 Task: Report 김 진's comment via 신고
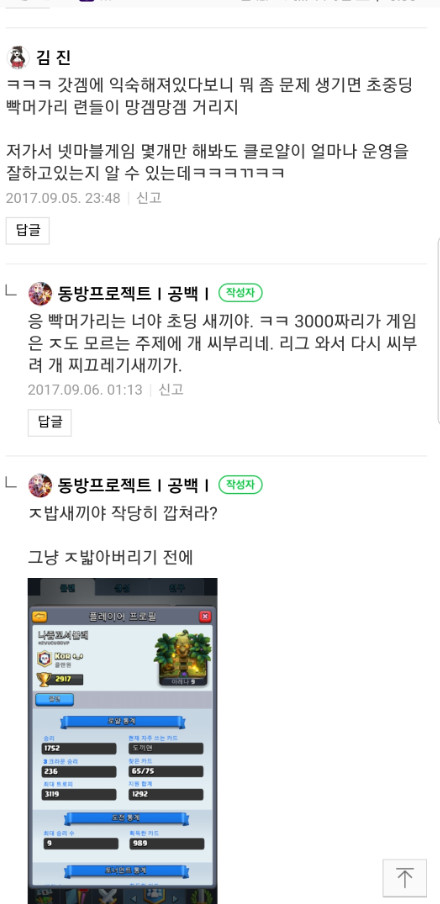149,198
